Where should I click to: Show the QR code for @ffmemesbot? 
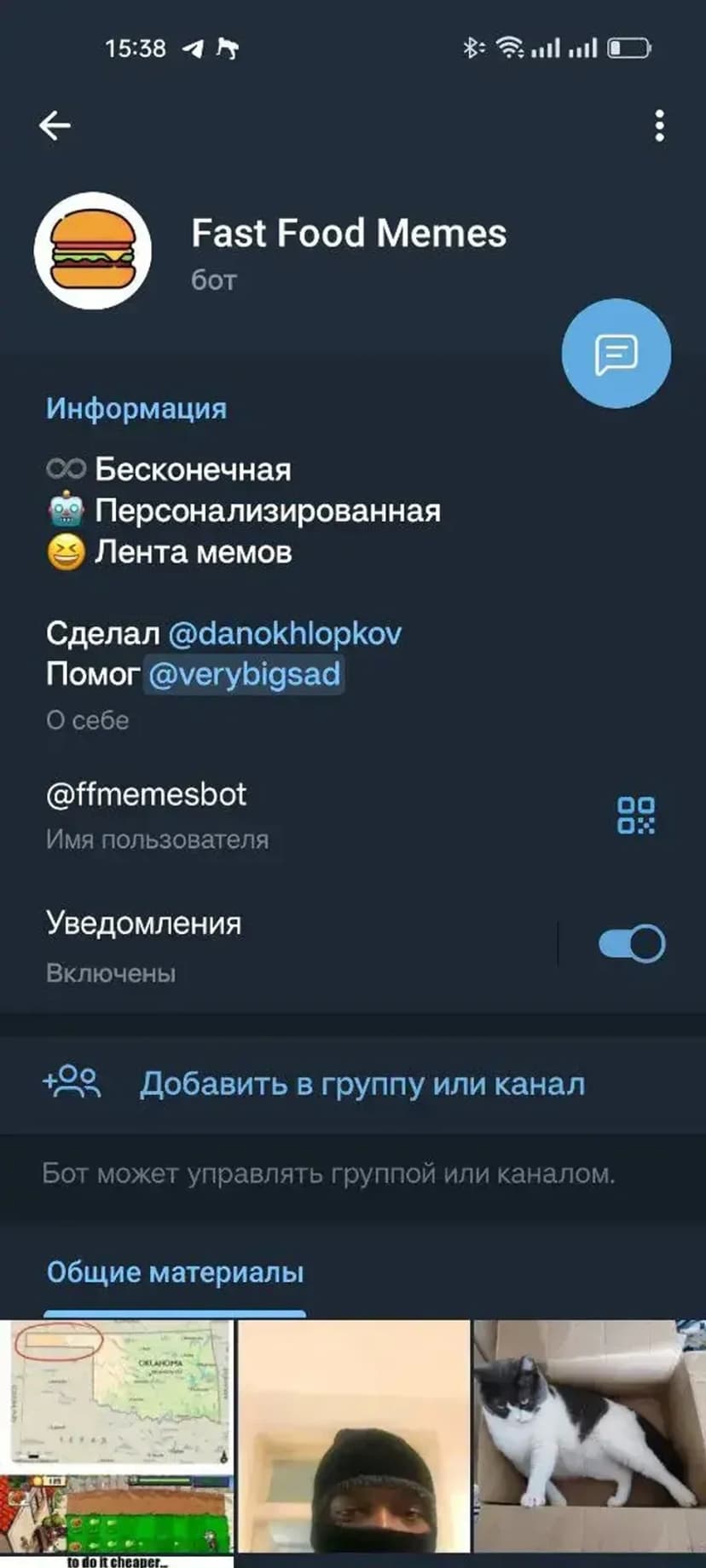point(636,816)
